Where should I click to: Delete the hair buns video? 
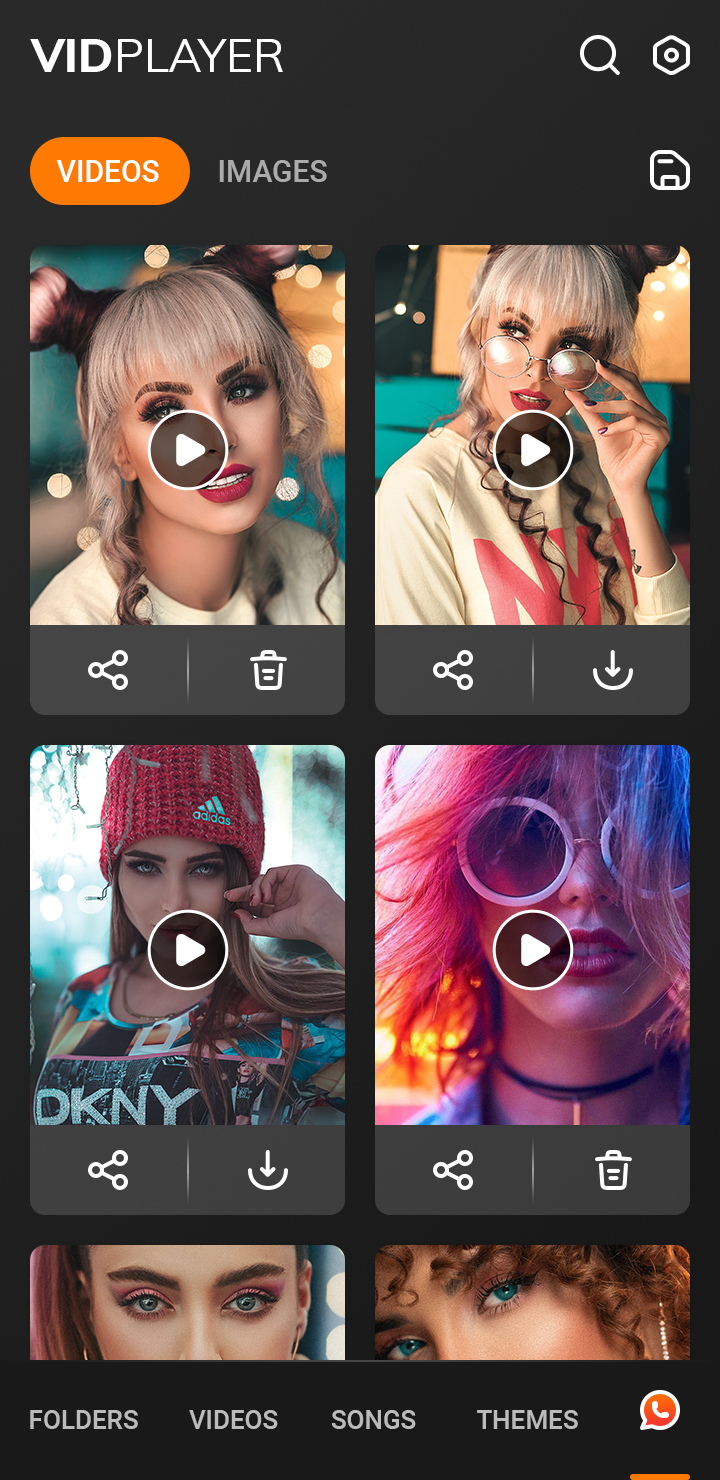267,670
